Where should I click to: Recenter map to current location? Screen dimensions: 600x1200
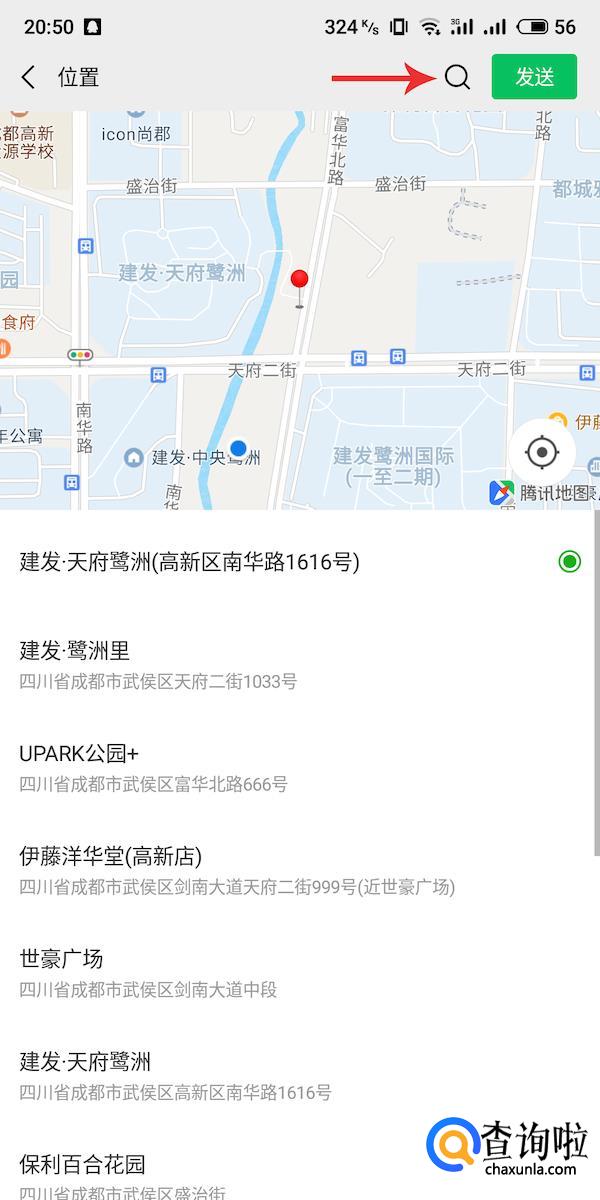[542, 453]
